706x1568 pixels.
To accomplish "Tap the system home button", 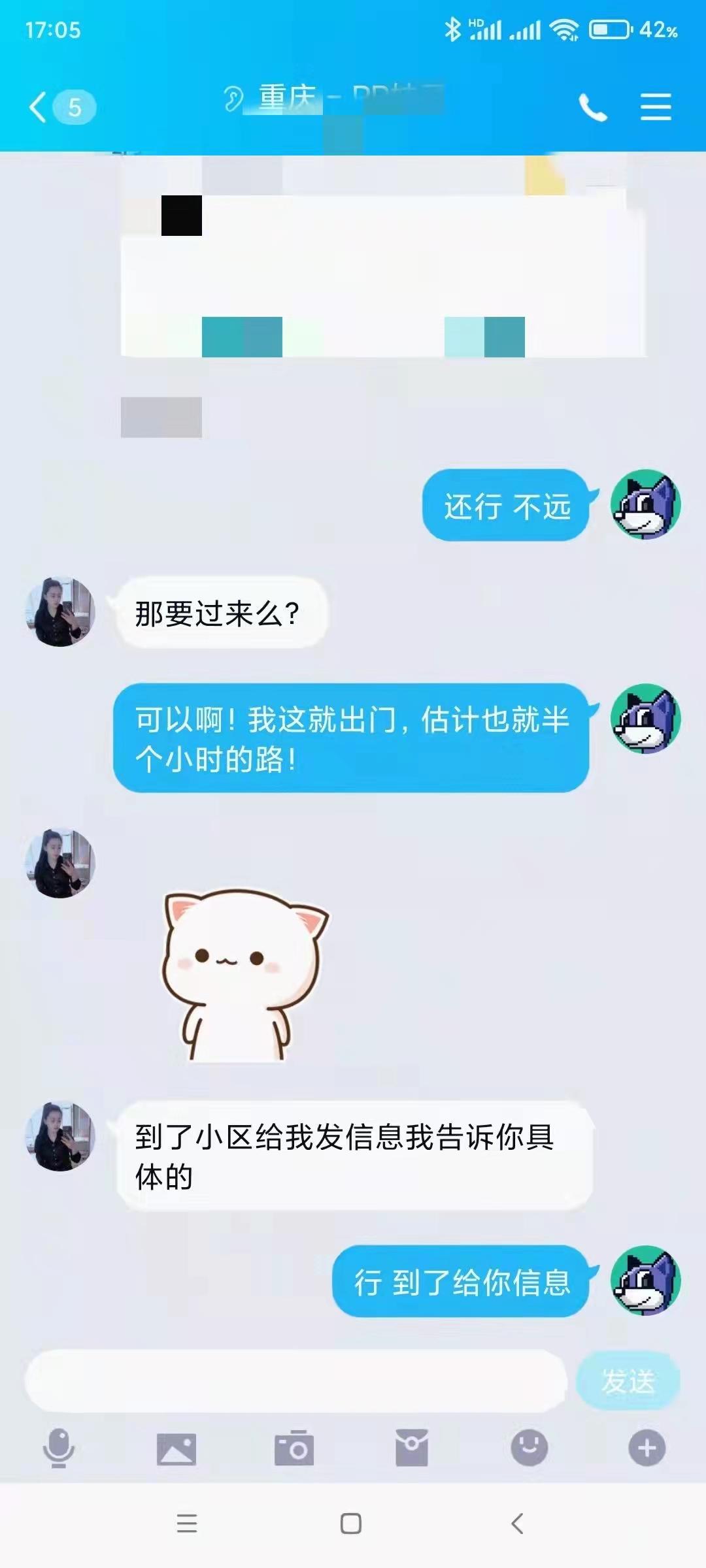I will (351, 1524).
